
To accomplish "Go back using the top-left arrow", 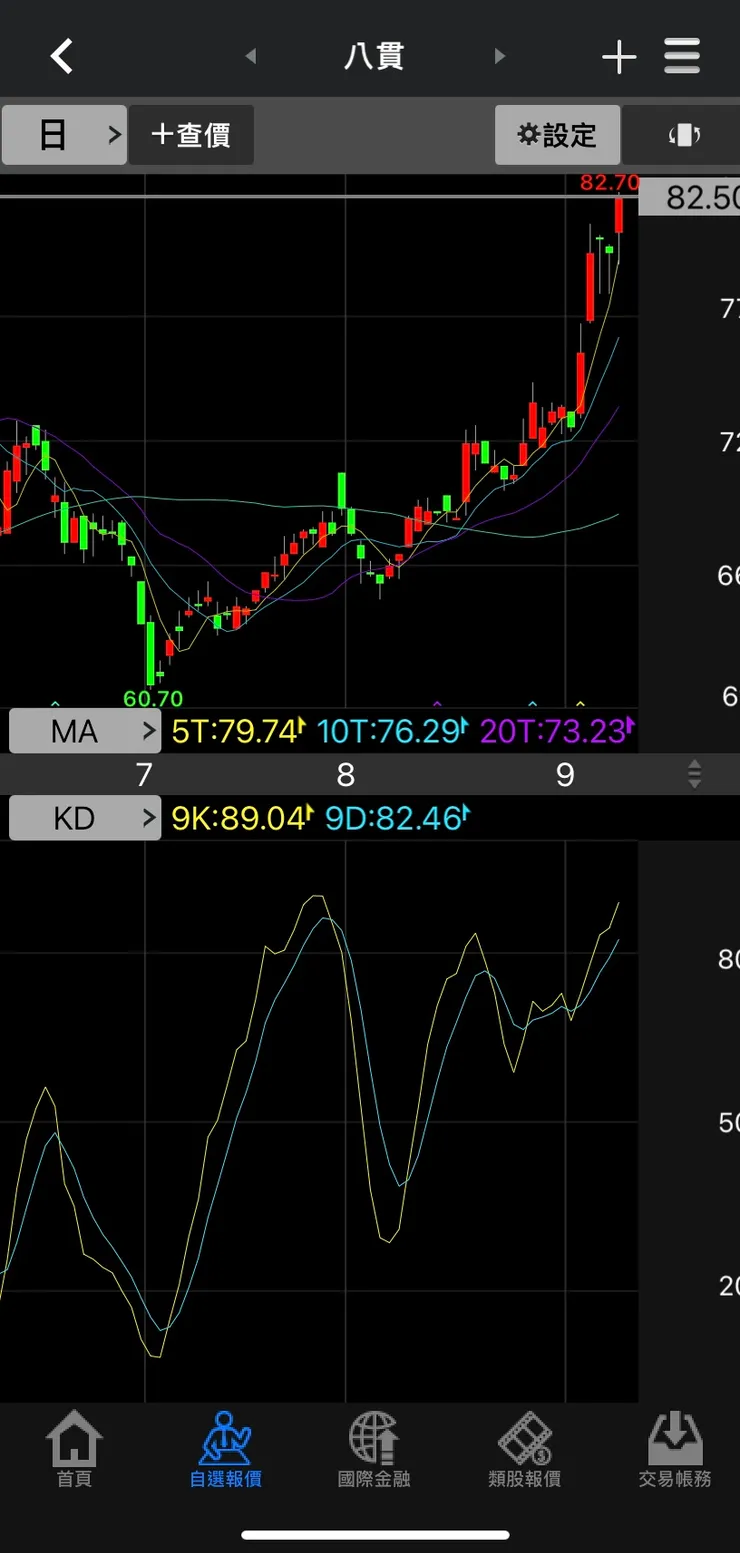I will [x=62, y=57].
